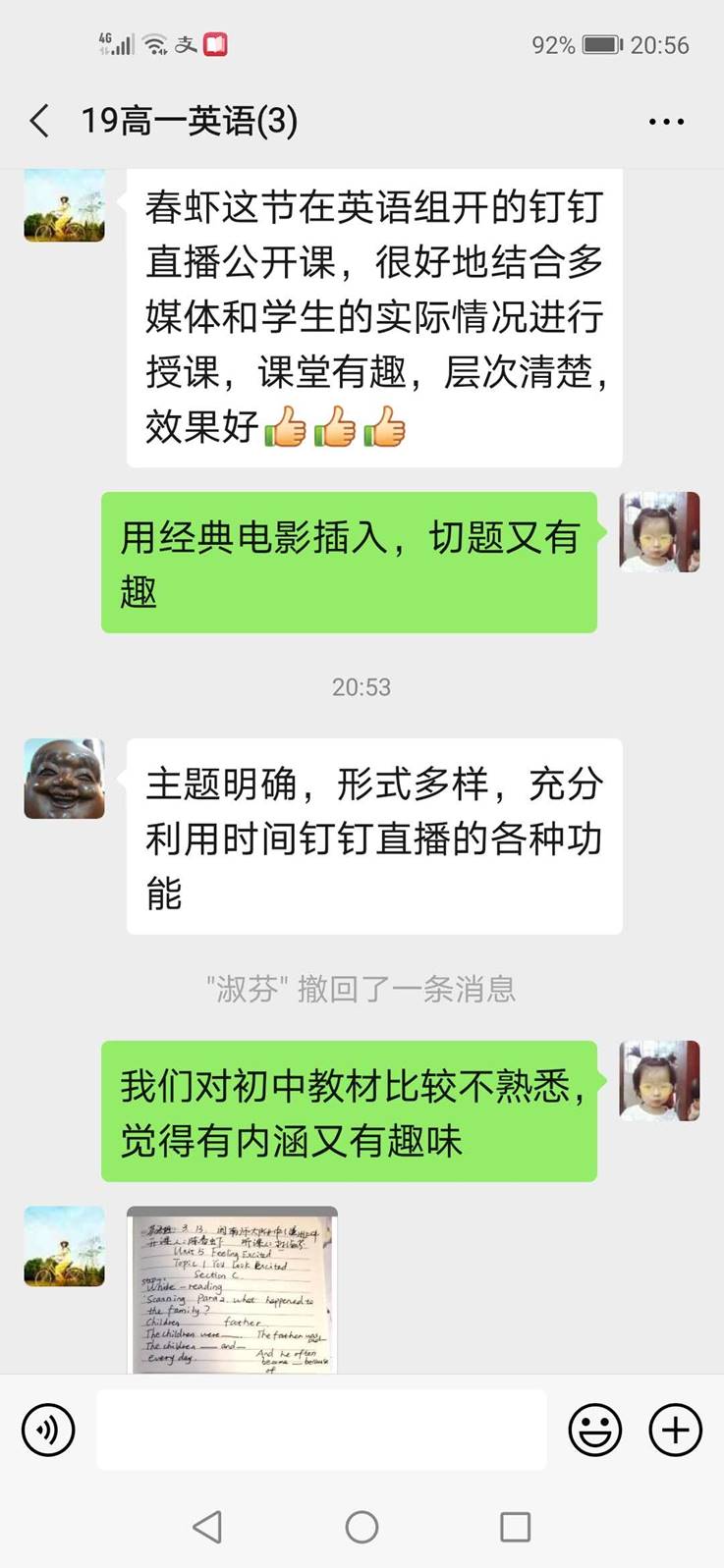Open the plus attachment menu

[676, 1429]
